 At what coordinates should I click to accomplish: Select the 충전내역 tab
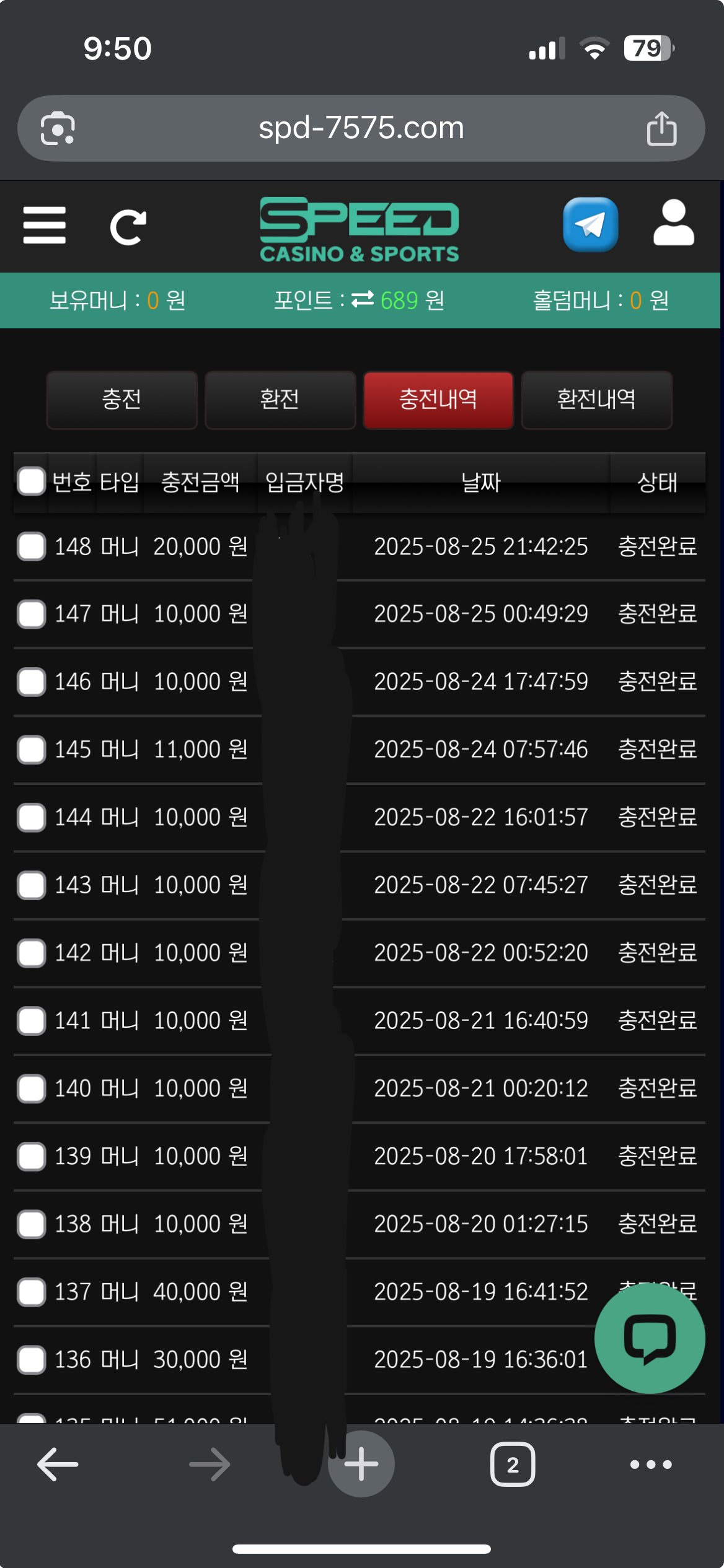pyautogui.click(x=438, y=400)
